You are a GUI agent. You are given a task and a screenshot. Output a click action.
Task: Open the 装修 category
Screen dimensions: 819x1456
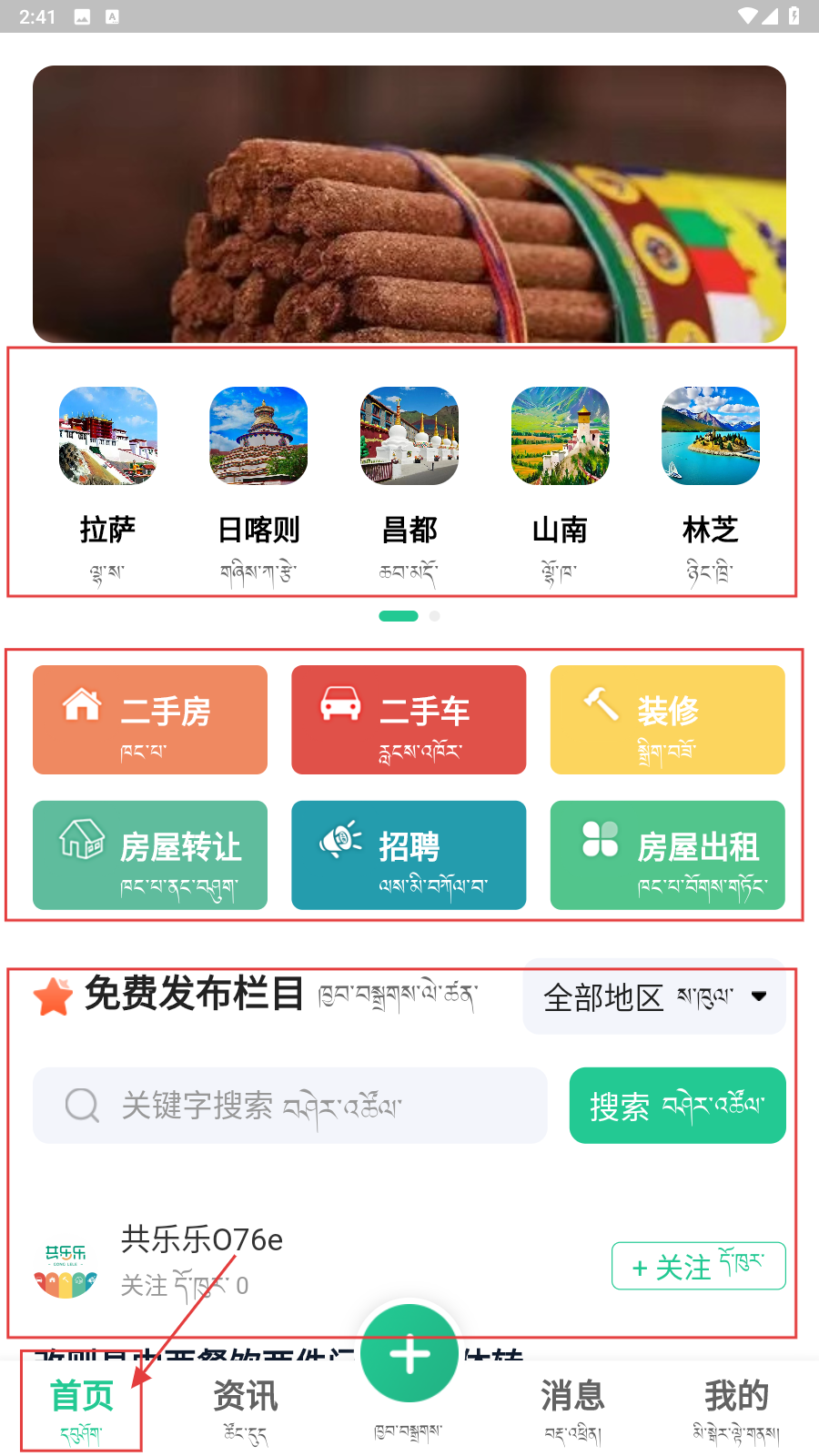(x=667, y=720)
